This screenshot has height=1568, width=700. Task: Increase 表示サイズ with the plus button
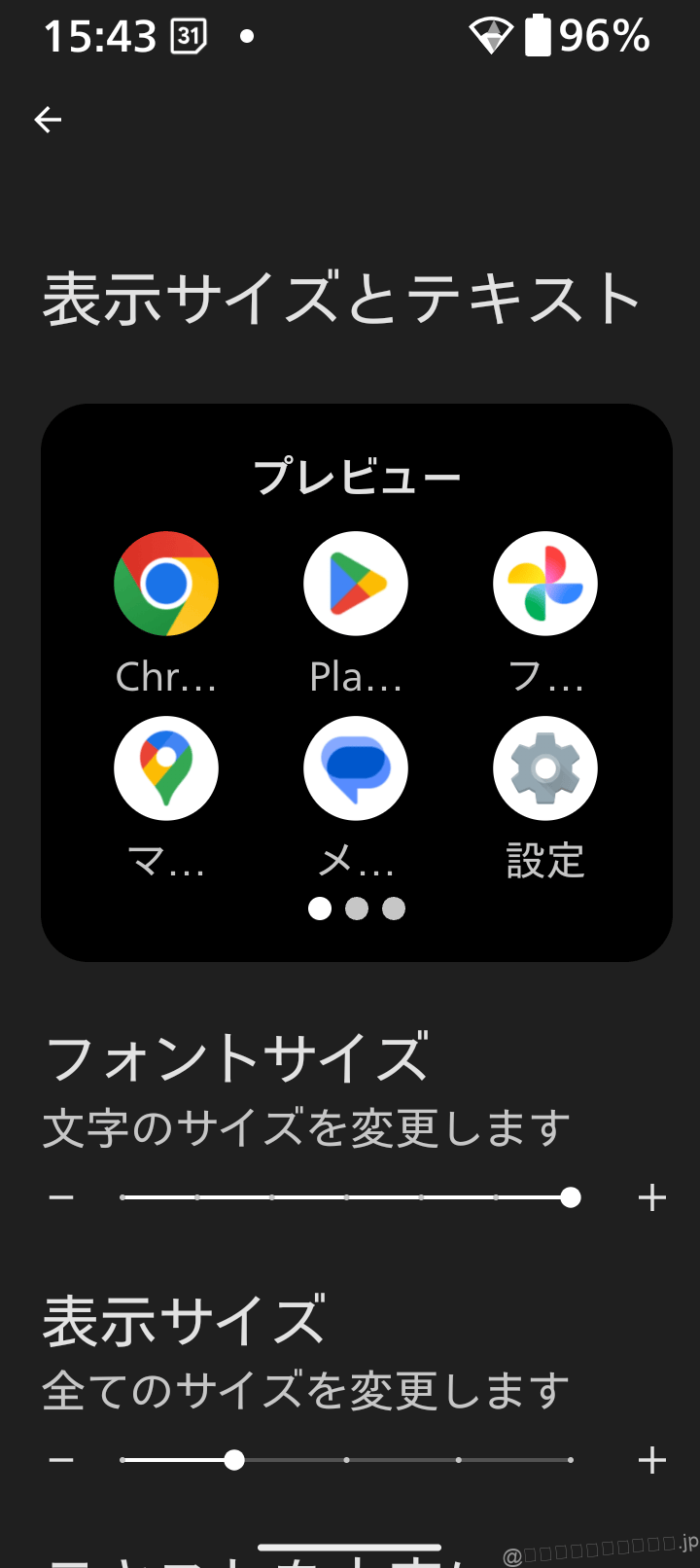tap(651, 1460)
